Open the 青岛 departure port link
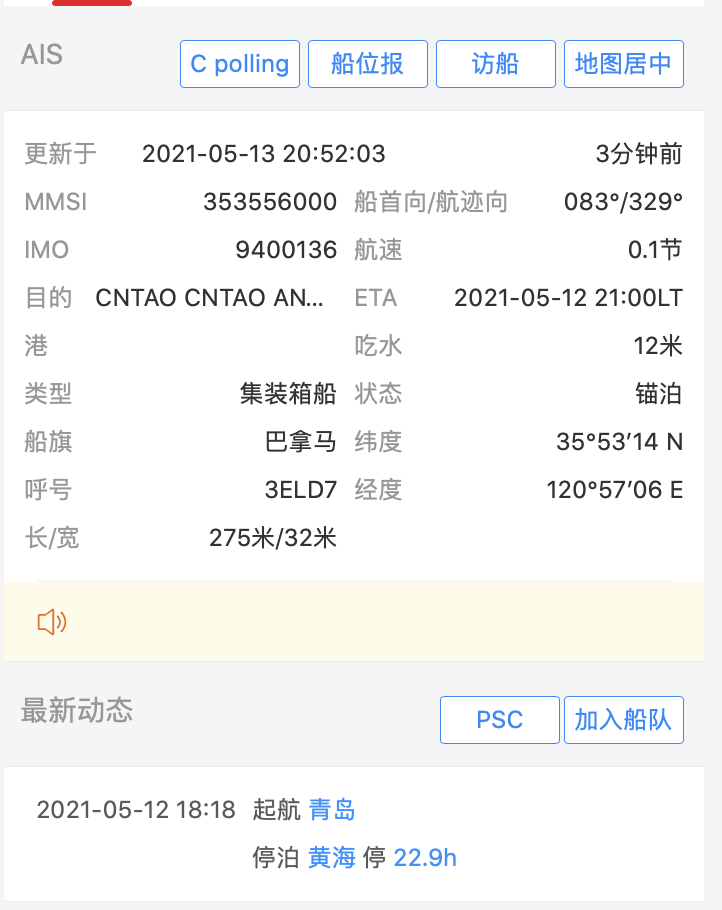The image size is (722, 910). pyautogui.click(x=333, y=811)
